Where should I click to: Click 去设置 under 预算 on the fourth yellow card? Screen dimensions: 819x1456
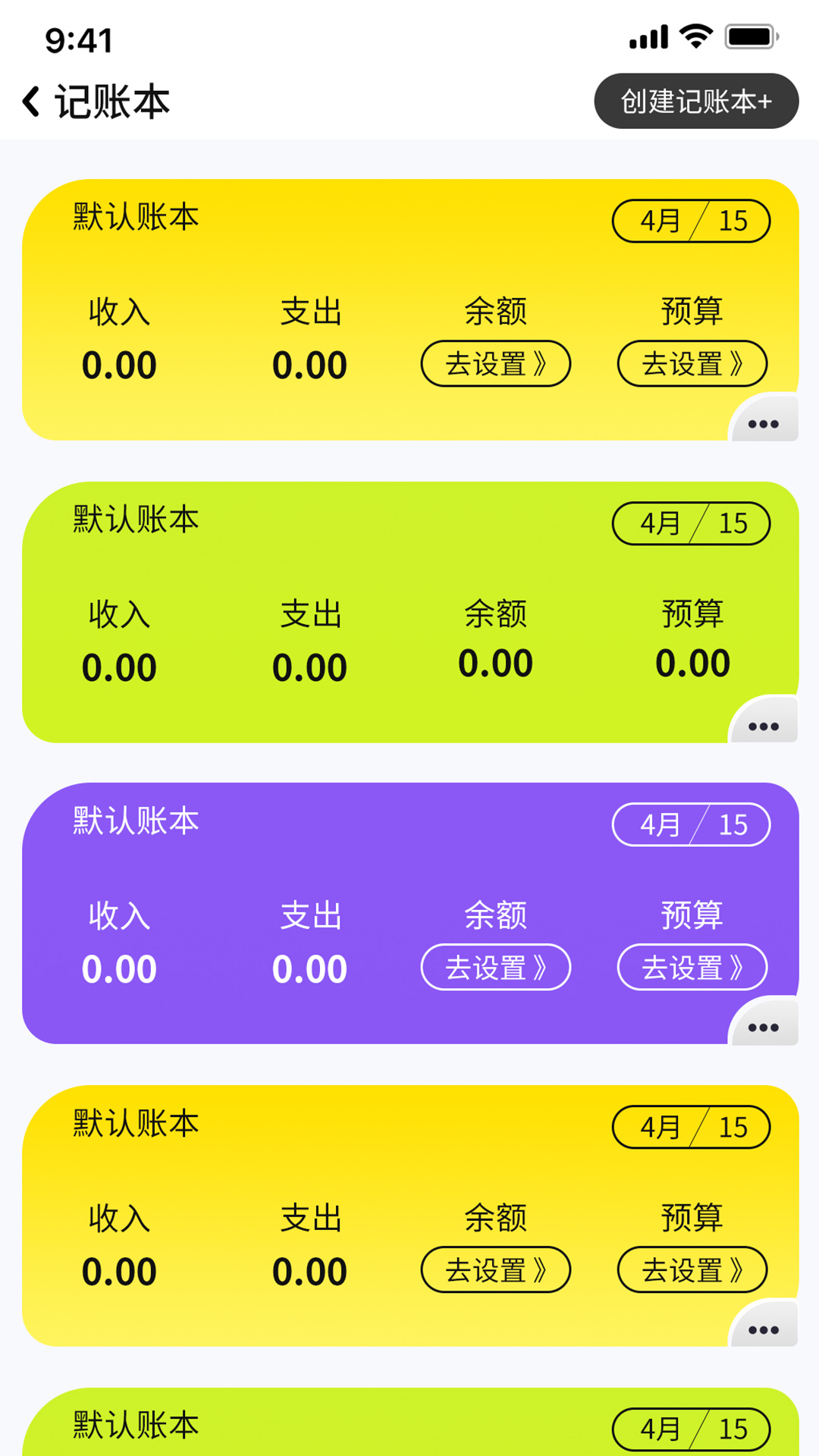tap(692, 1269)
